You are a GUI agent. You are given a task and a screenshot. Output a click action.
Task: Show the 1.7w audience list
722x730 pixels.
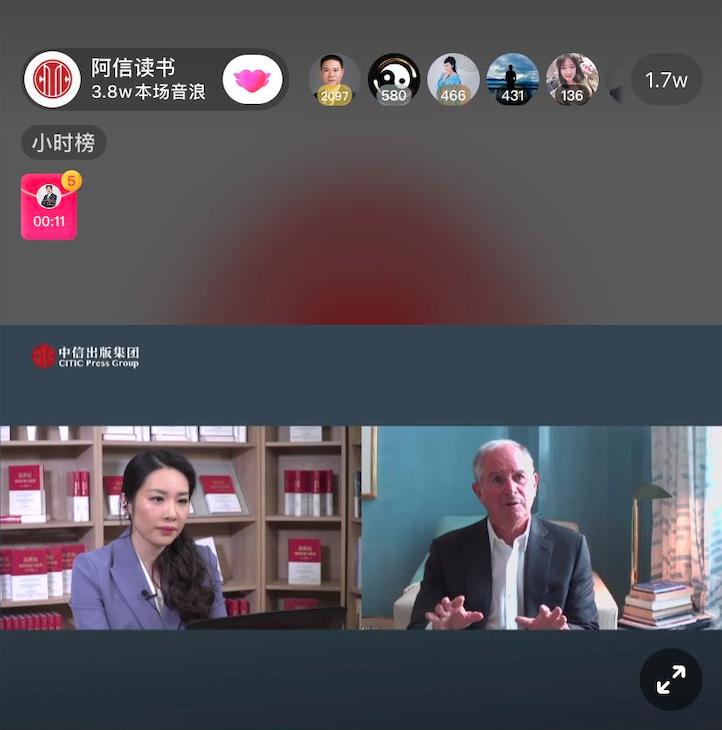[666, 80]
